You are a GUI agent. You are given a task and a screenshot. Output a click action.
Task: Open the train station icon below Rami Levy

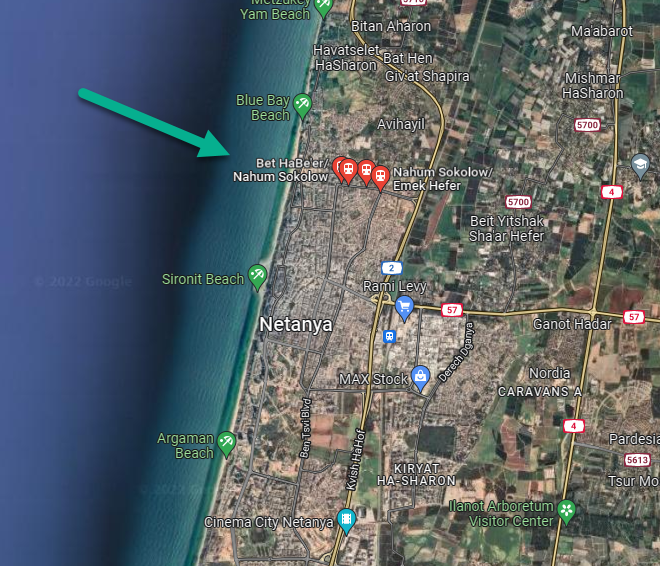[x=388, y=337]
